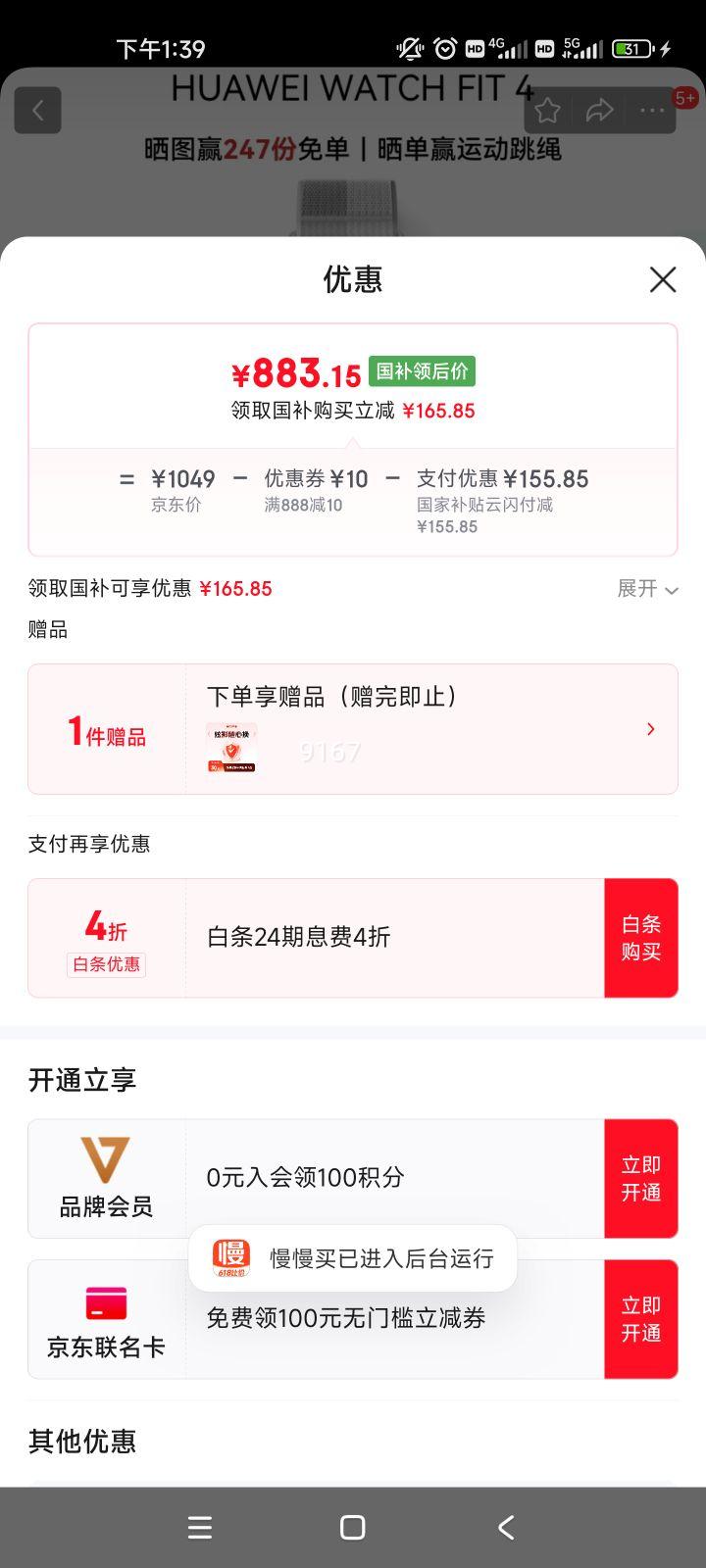Image resolution: width=706 pixels, height=1568 pixels.
Task: Close the 优惠 discount panel
Action: pyautogui.click(x=663, y=279)
